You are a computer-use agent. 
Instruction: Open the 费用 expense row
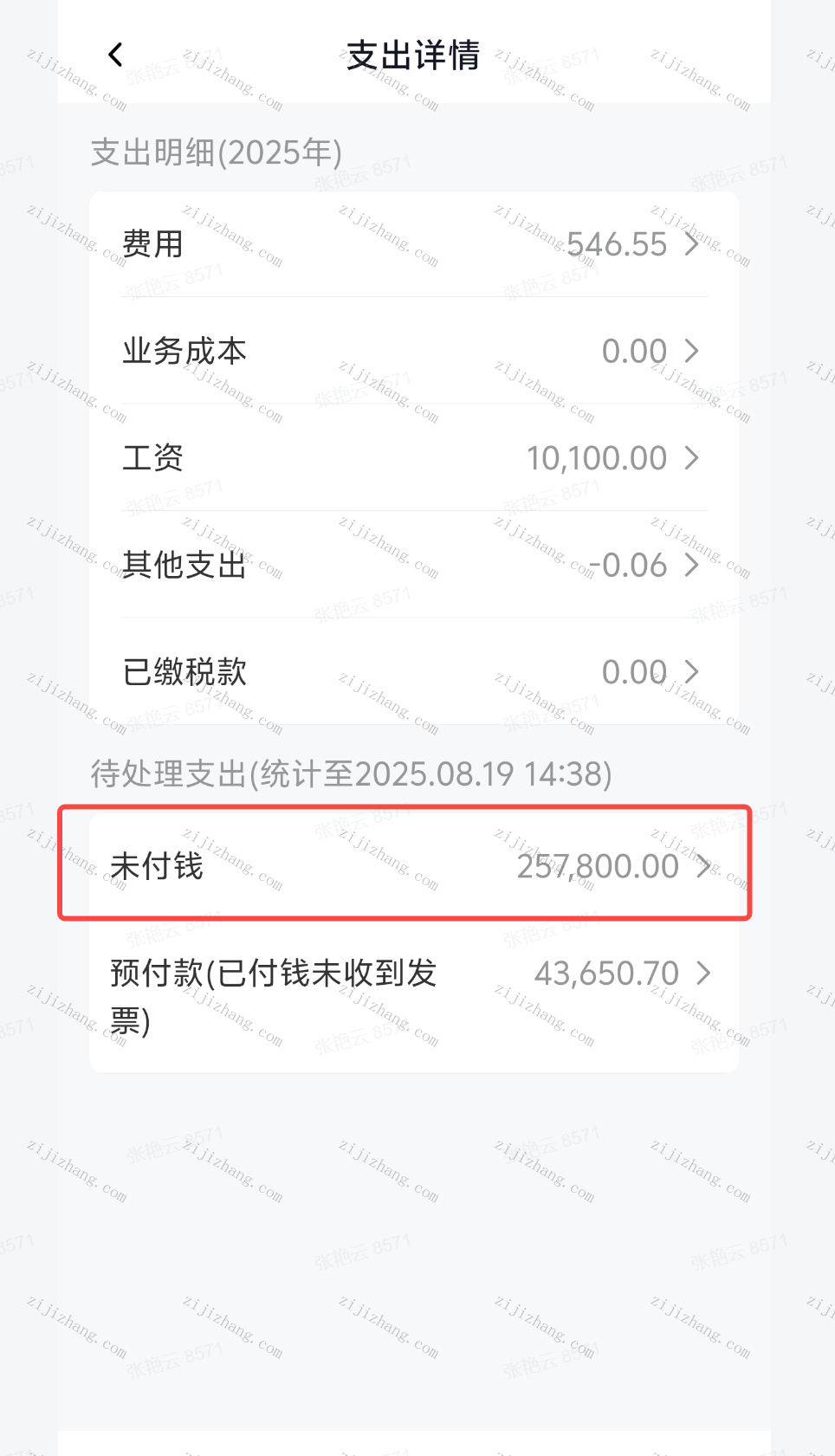(413, 245)
